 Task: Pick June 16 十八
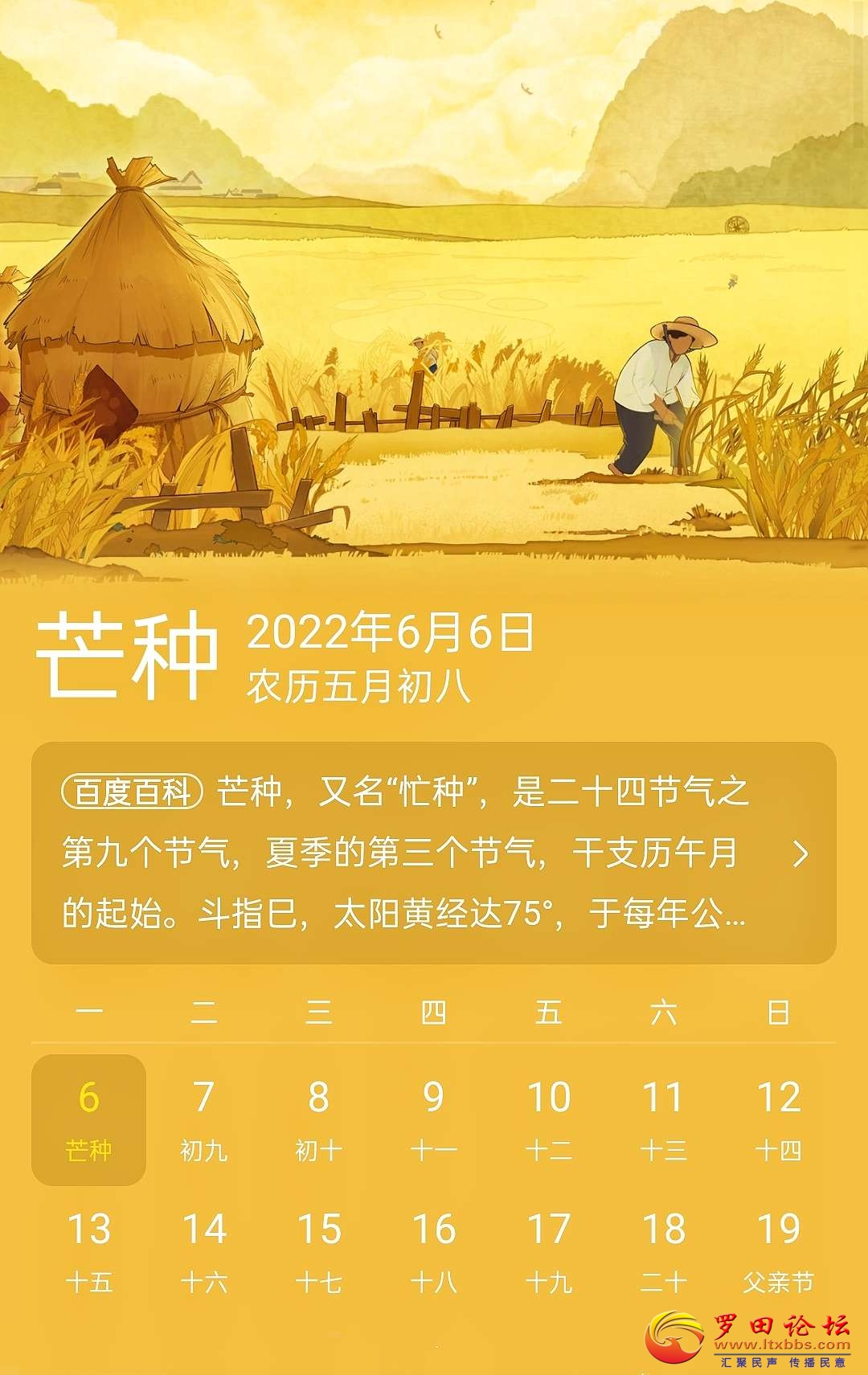point(433,1251)
